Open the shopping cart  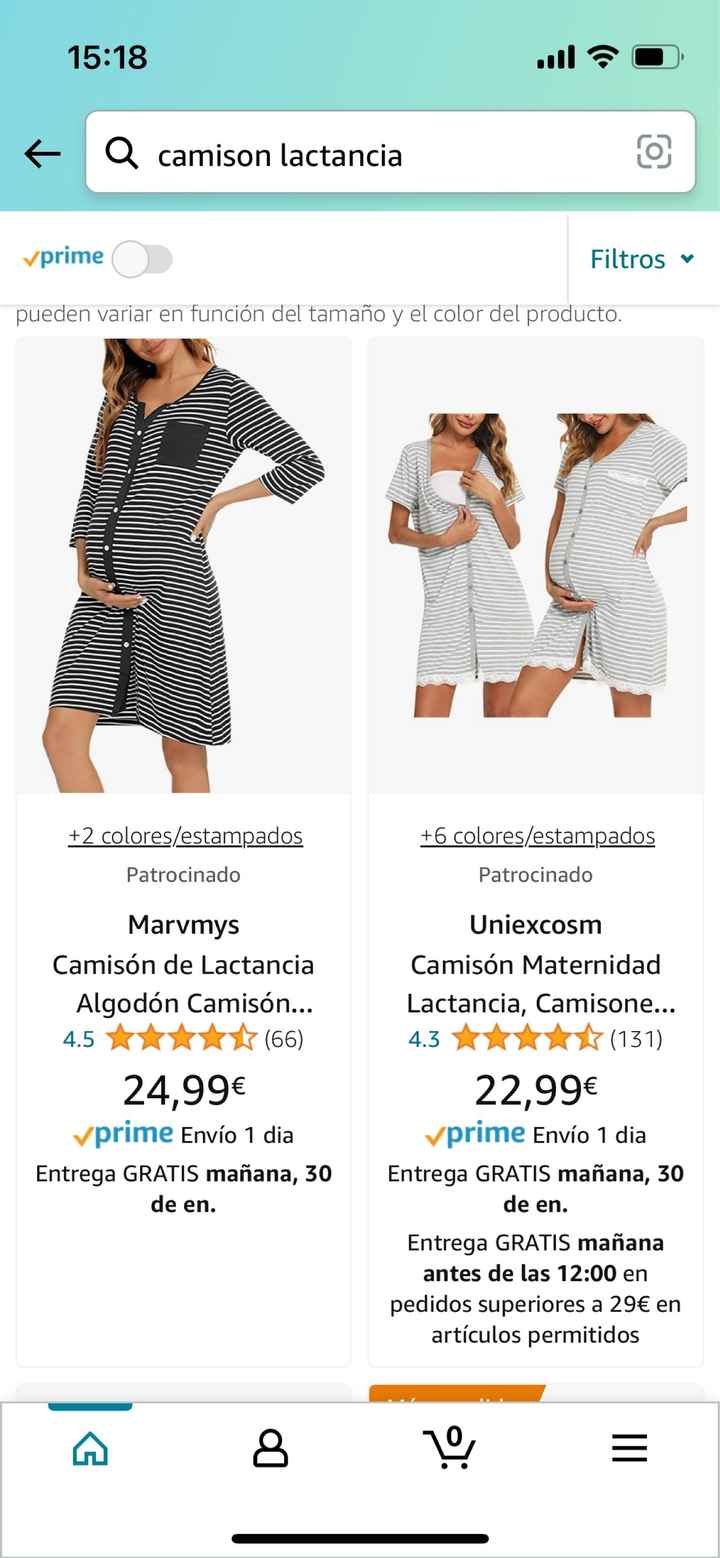(449, 1447)
